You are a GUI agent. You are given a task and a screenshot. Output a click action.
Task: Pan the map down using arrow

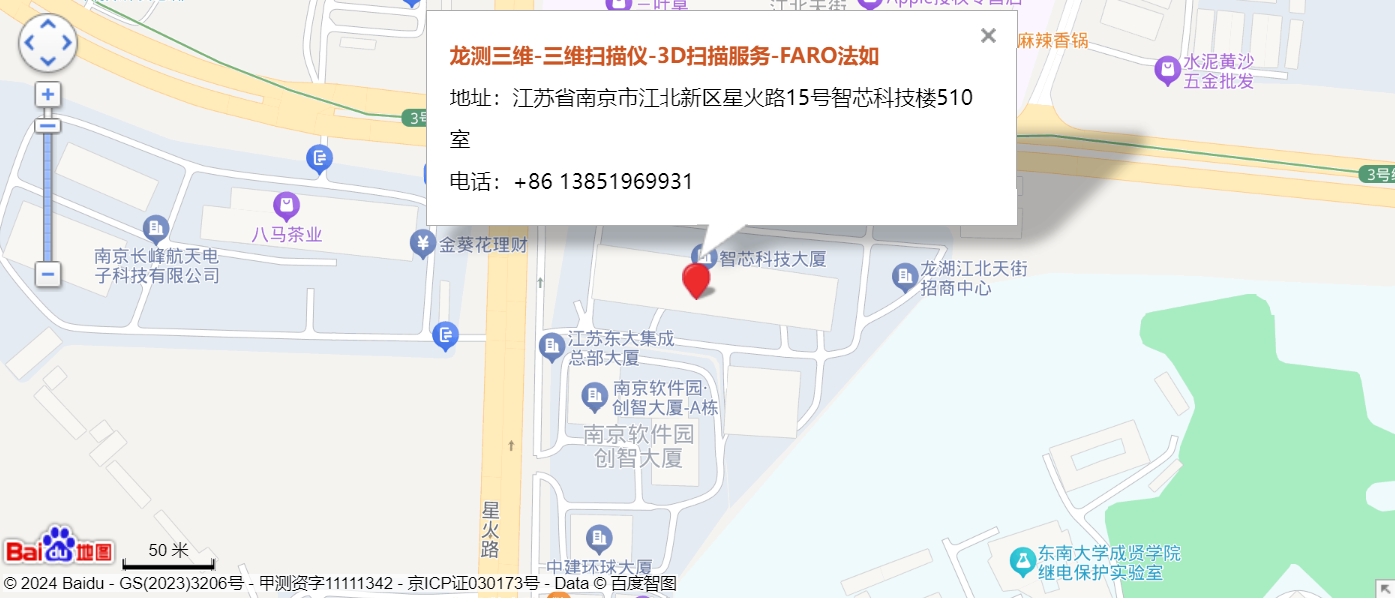48,62
